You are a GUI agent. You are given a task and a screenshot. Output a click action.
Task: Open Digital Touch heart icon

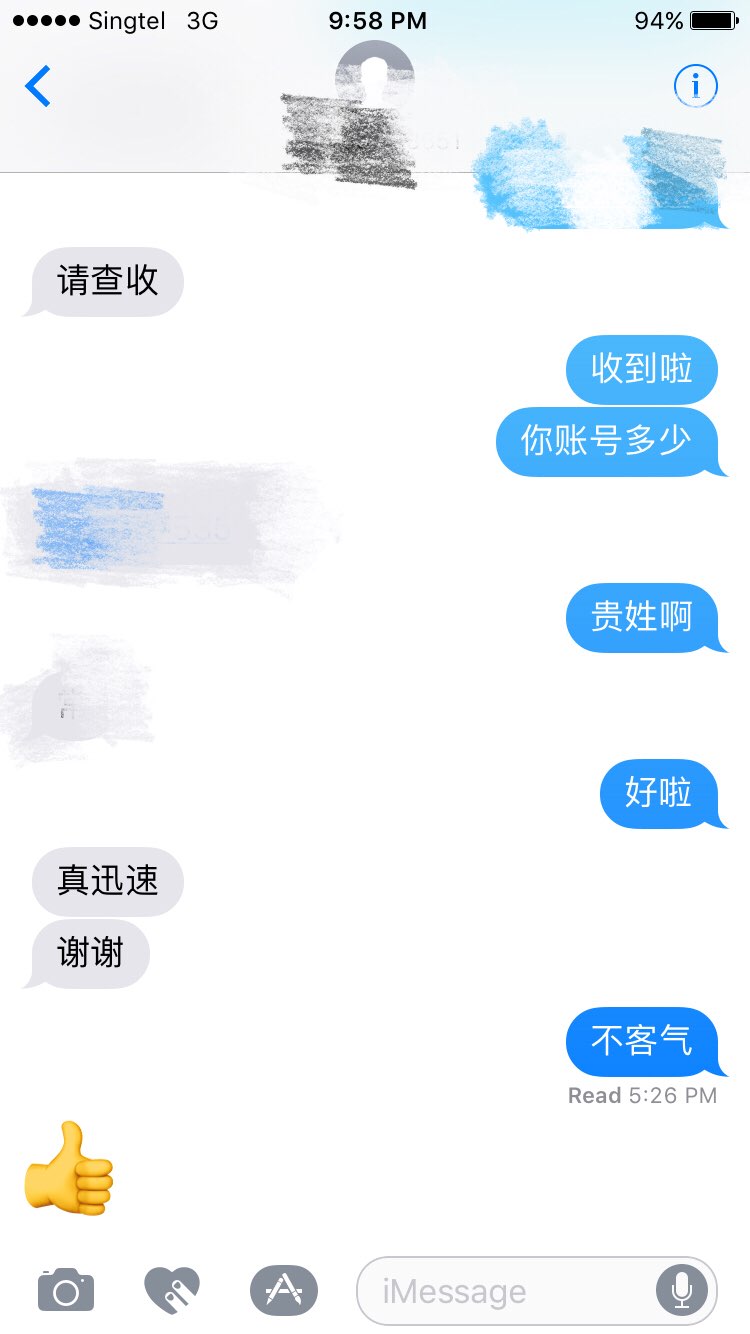tap(172, 1291)
